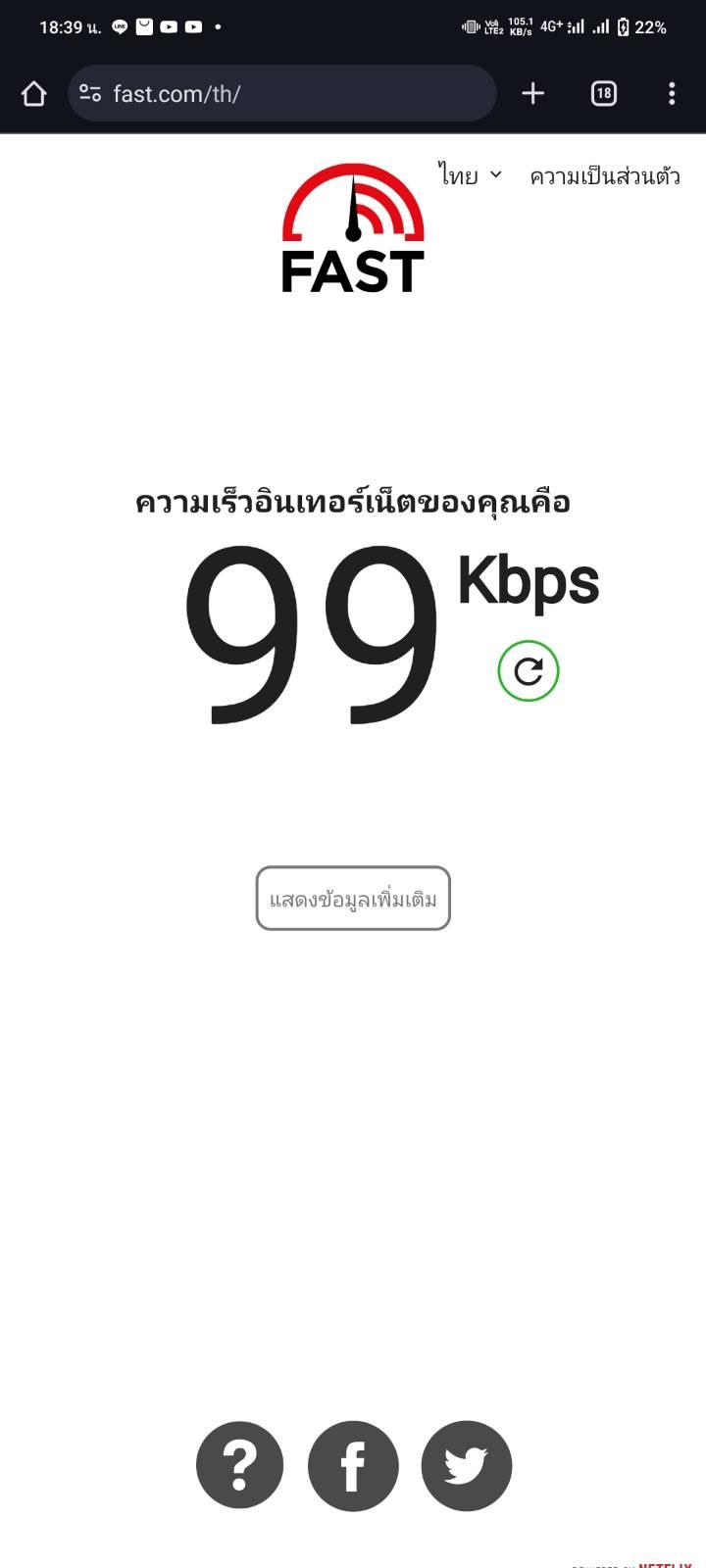Share result on Facebook
This screenshot has height=1568, width=706.
pyautogui.click(x=353, y=1466)
